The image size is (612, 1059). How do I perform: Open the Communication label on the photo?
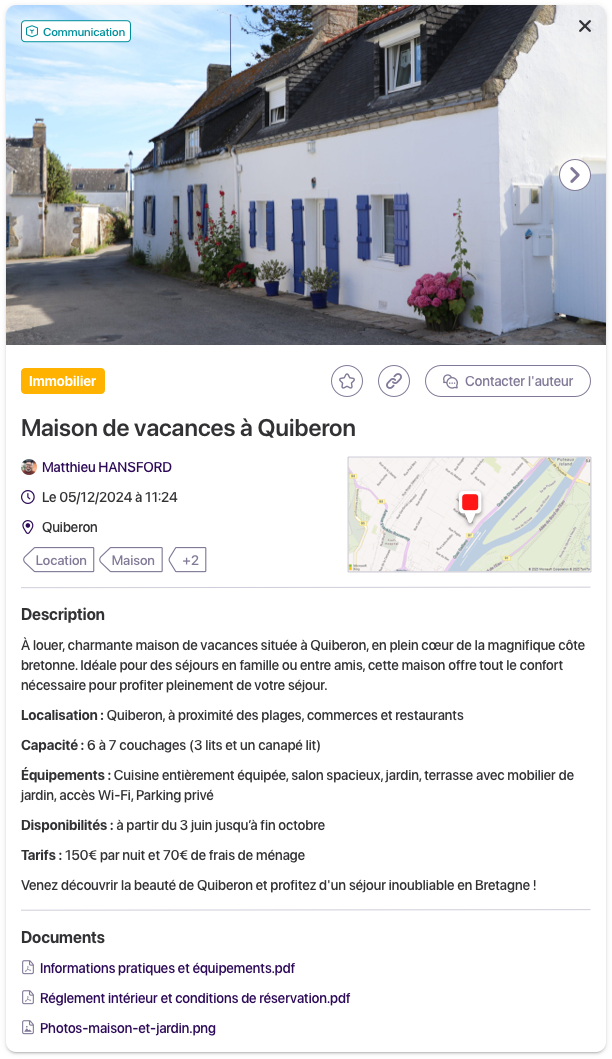click(76, 32)
